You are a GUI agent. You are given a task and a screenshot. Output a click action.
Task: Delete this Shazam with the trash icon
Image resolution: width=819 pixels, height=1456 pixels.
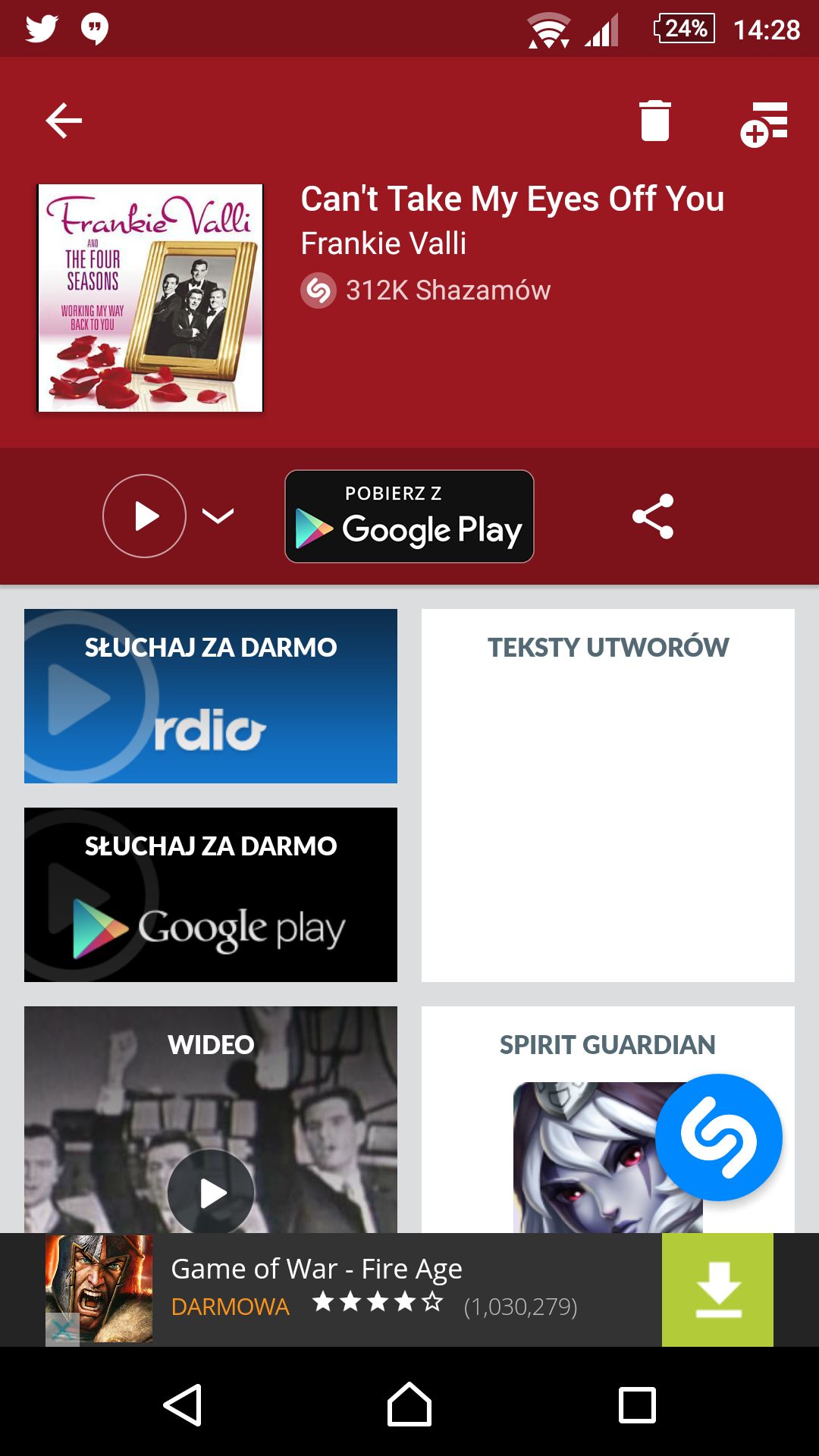pos(655,121)
